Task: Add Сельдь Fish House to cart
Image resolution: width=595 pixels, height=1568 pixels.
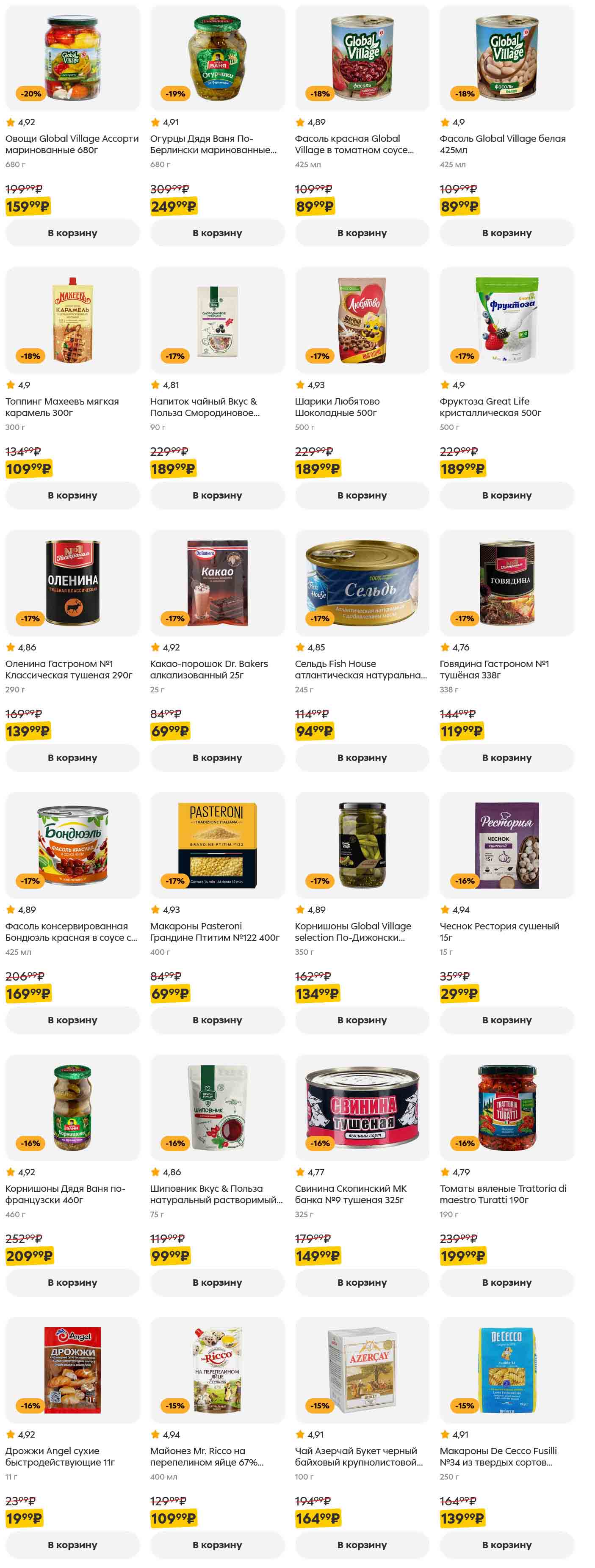Action: click(x=362, y=758)
